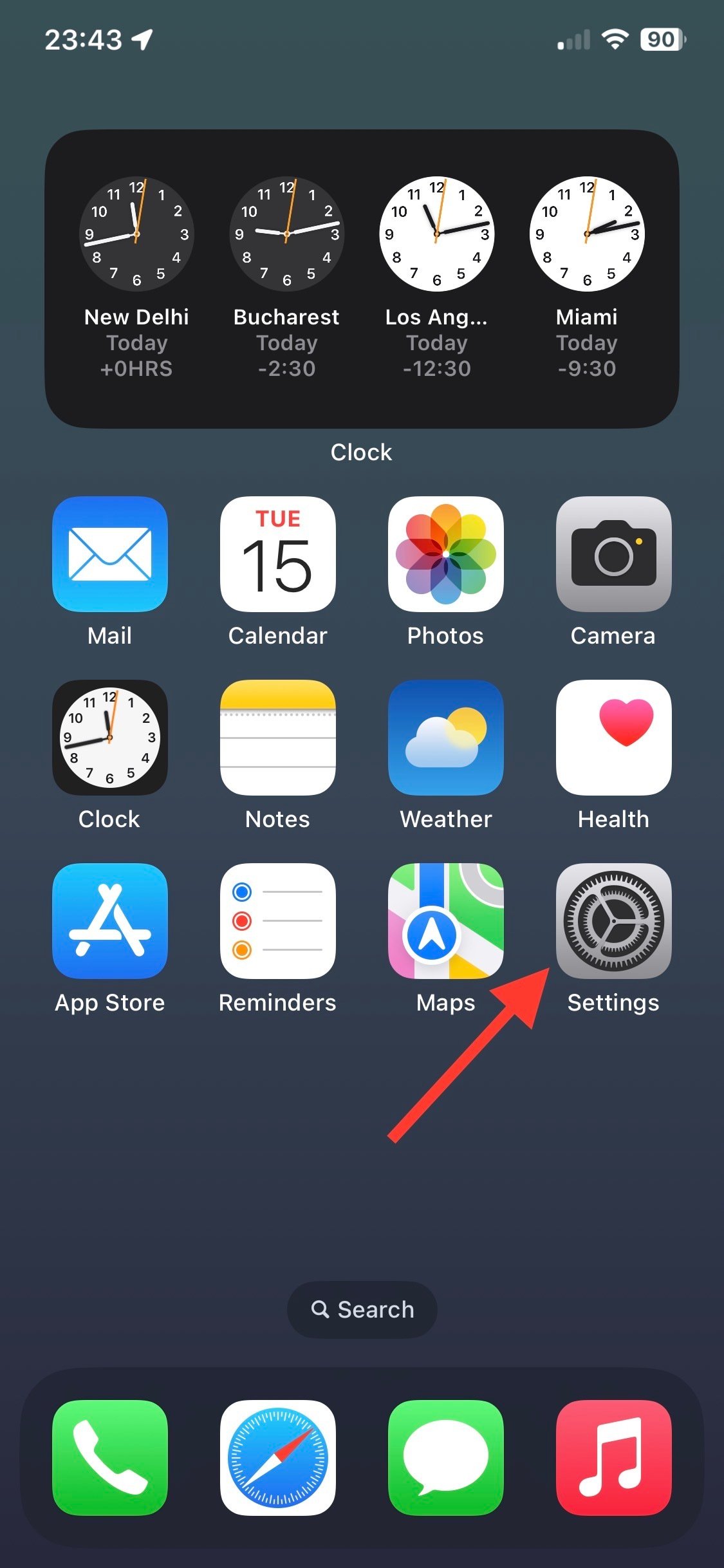The width and height of the screenshot is (724, 1568).
Task: Launch the App Store
Action: click(110, 920)
